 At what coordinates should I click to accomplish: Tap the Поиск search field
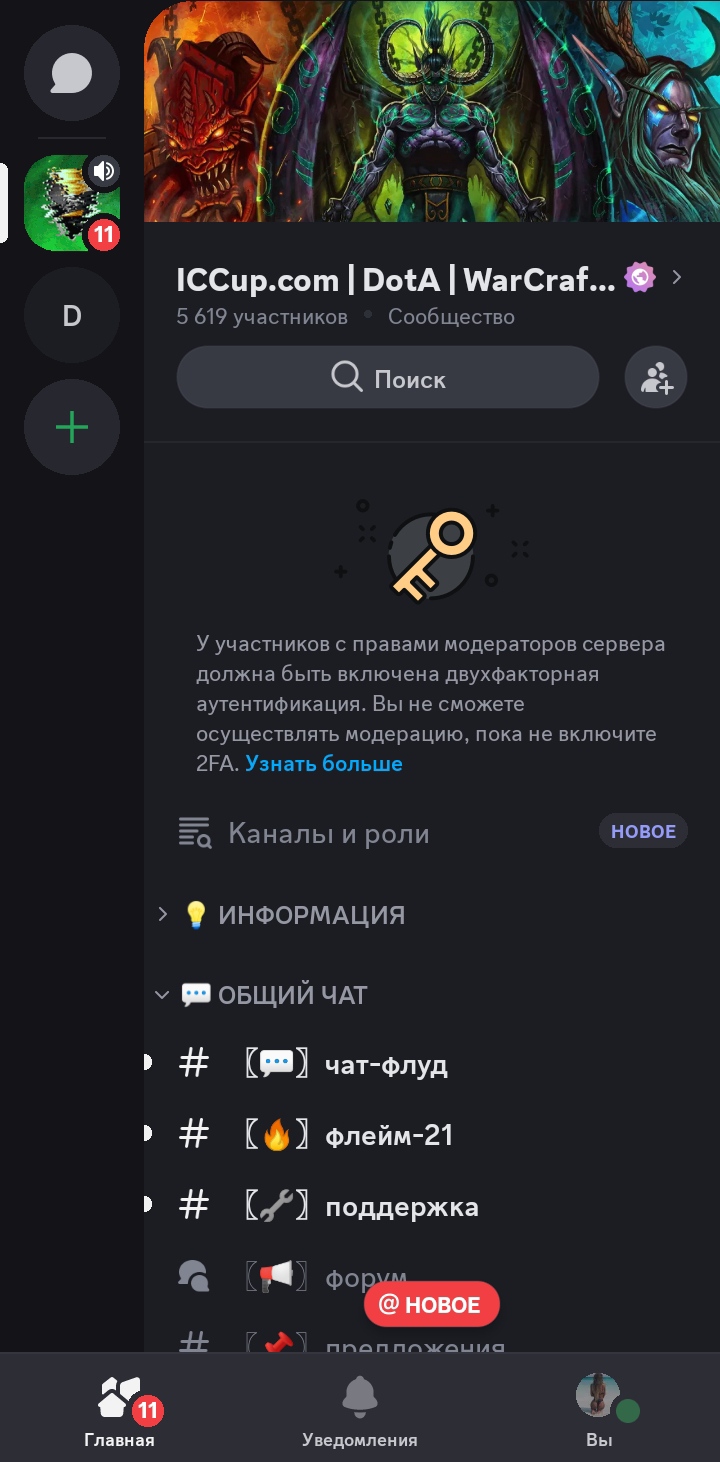tap(388, 377)
